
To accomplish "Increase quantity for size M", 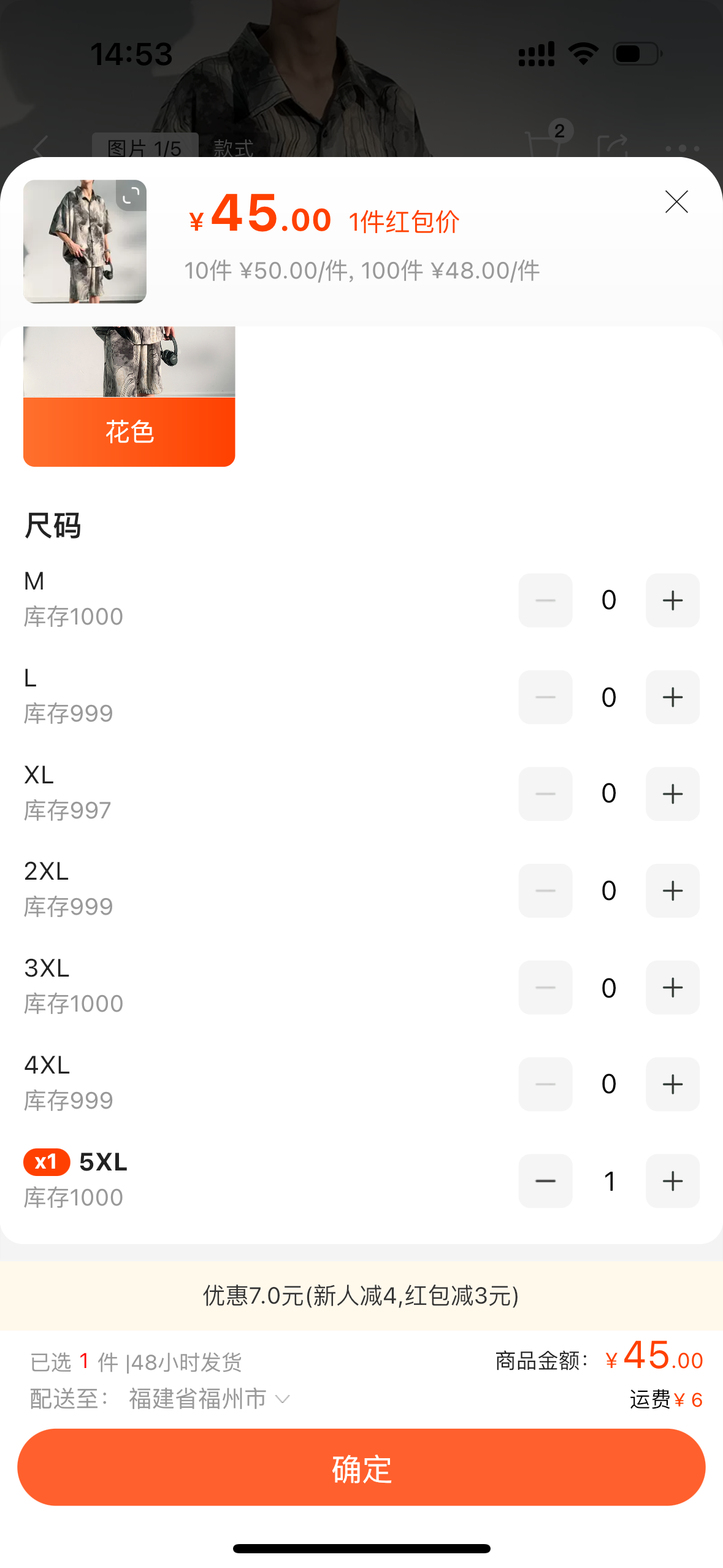I will point(672,600).
